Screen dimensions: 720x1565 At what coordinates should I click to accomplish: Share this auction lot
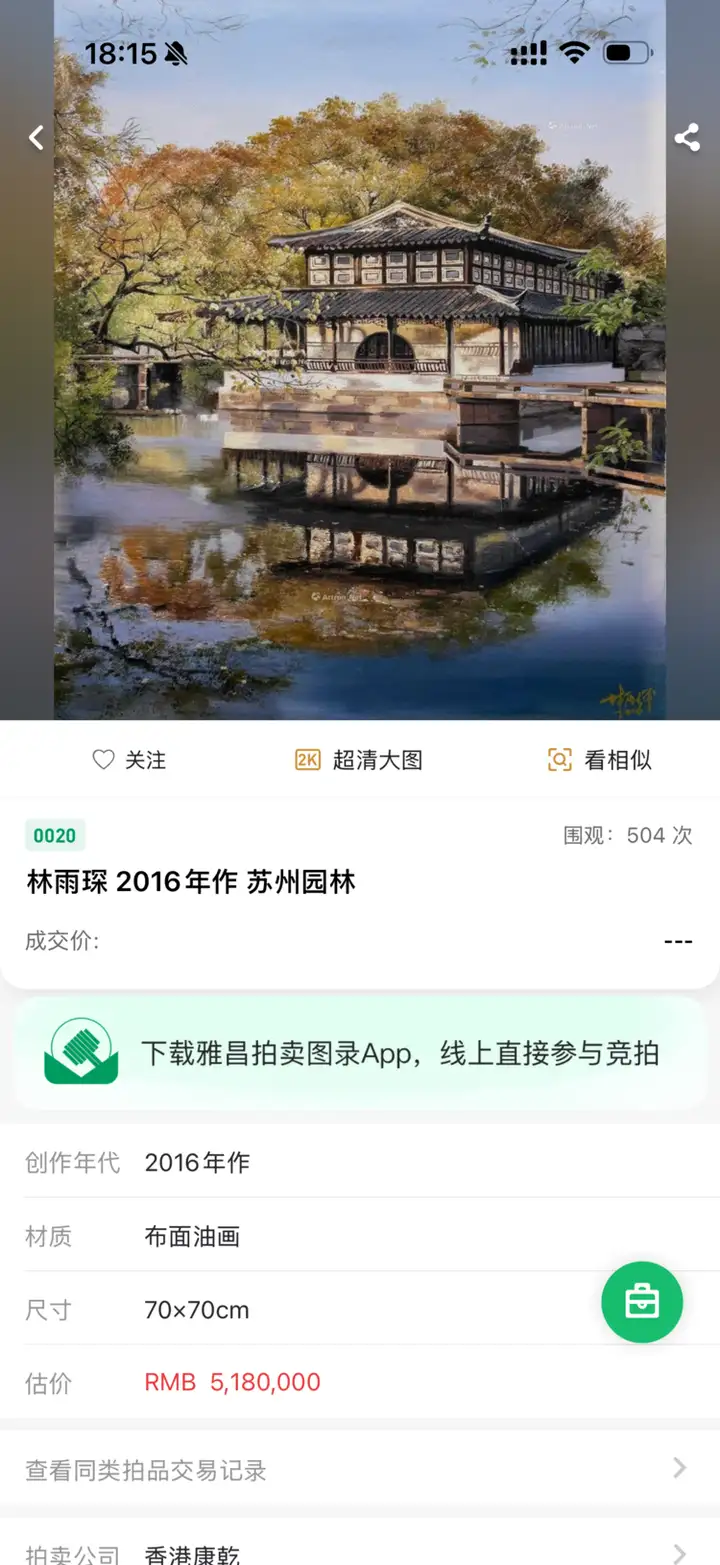point(687,138)
